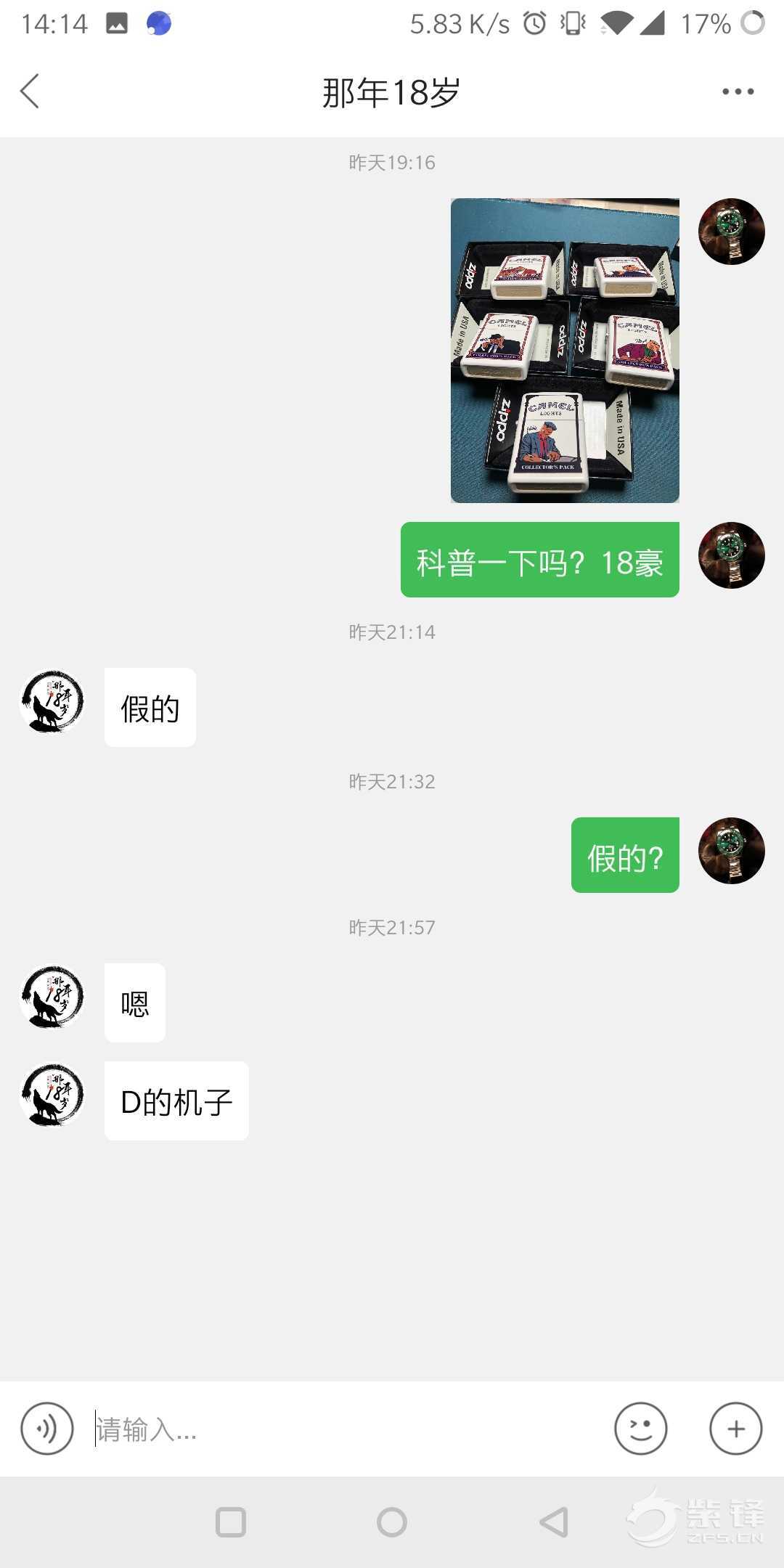
Task: Tap the system home button
Action: click(392, 1522)
